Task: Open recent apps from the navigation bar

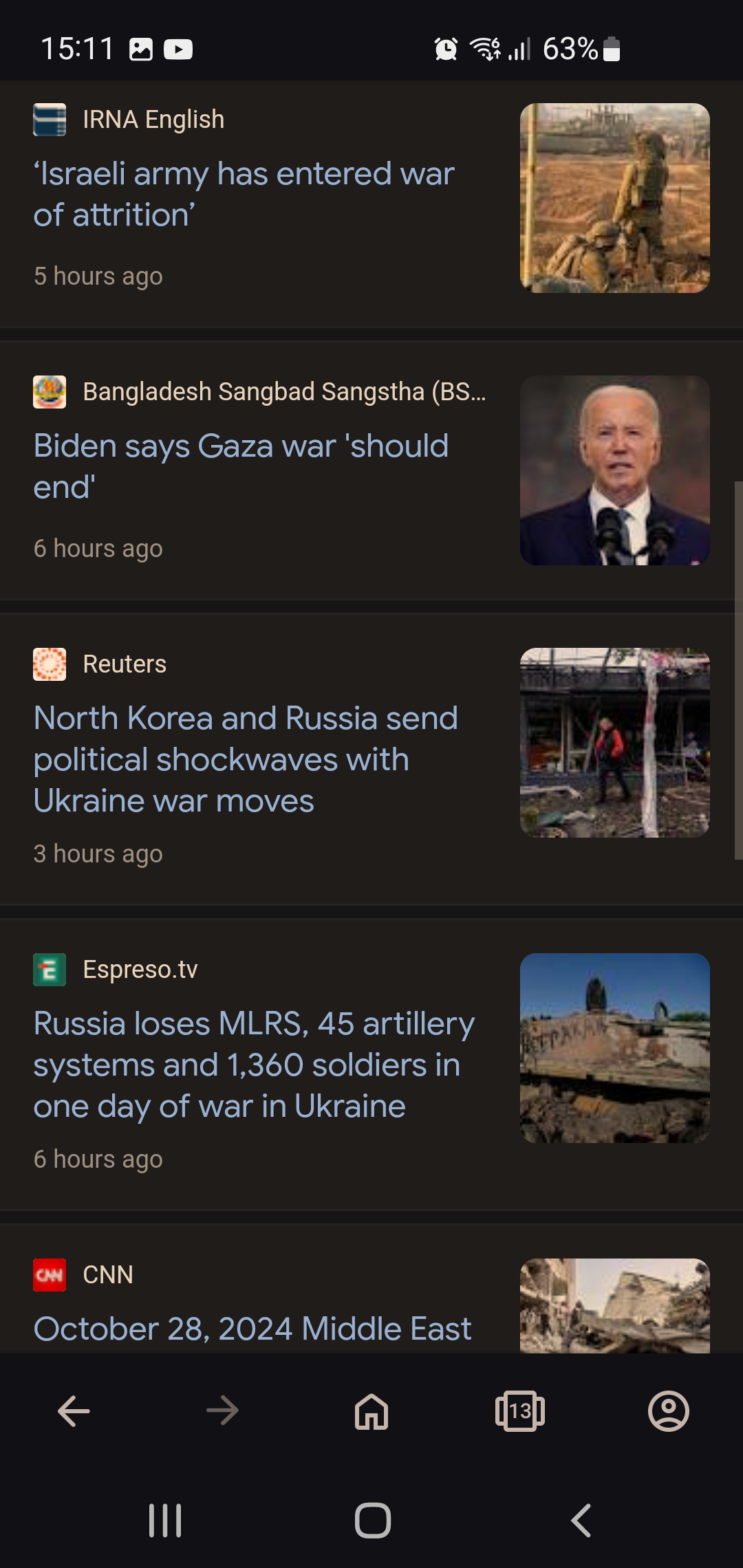Action: [165, 1521]
